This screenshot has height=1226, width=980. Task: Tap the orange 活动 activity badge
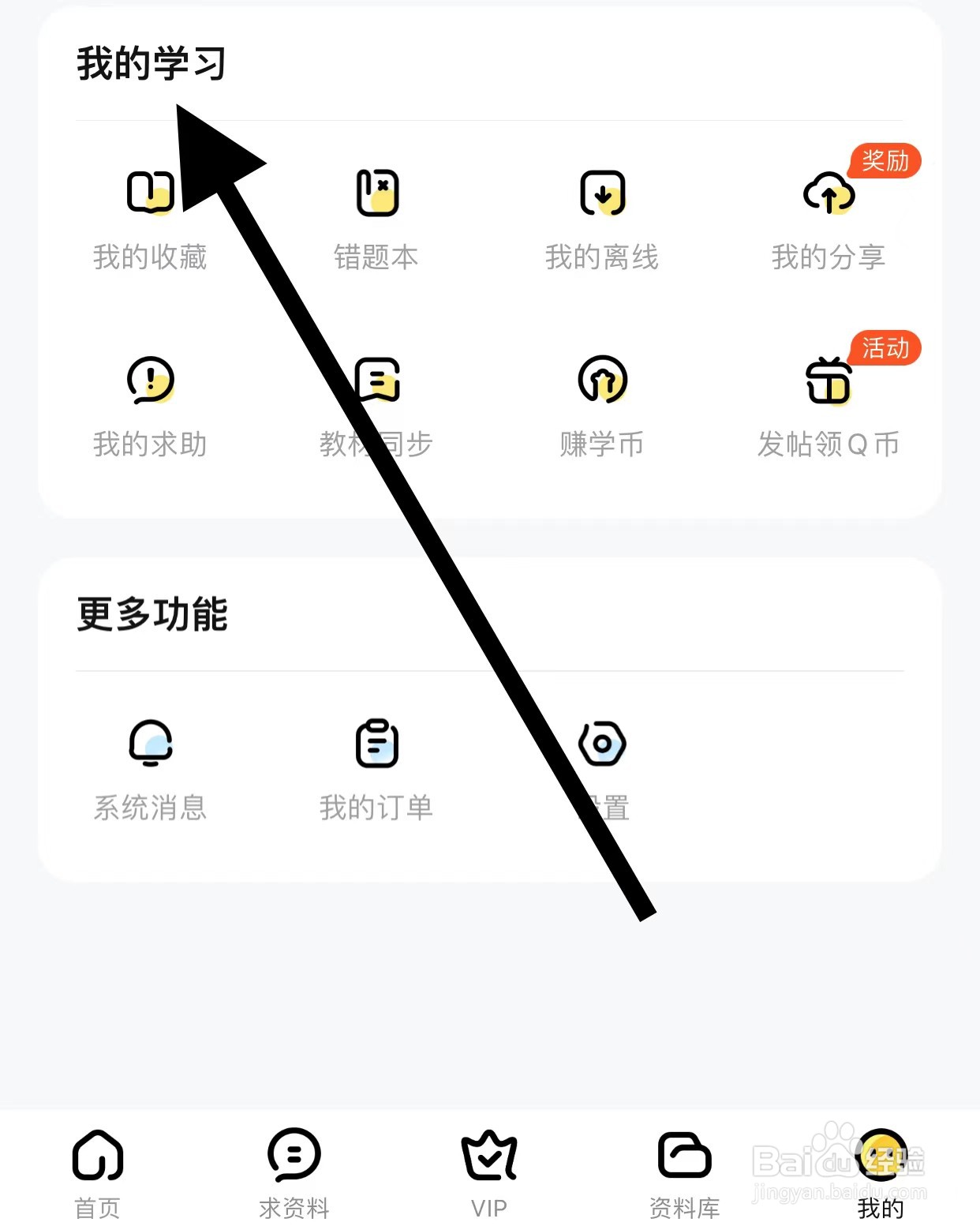point(884,347)
